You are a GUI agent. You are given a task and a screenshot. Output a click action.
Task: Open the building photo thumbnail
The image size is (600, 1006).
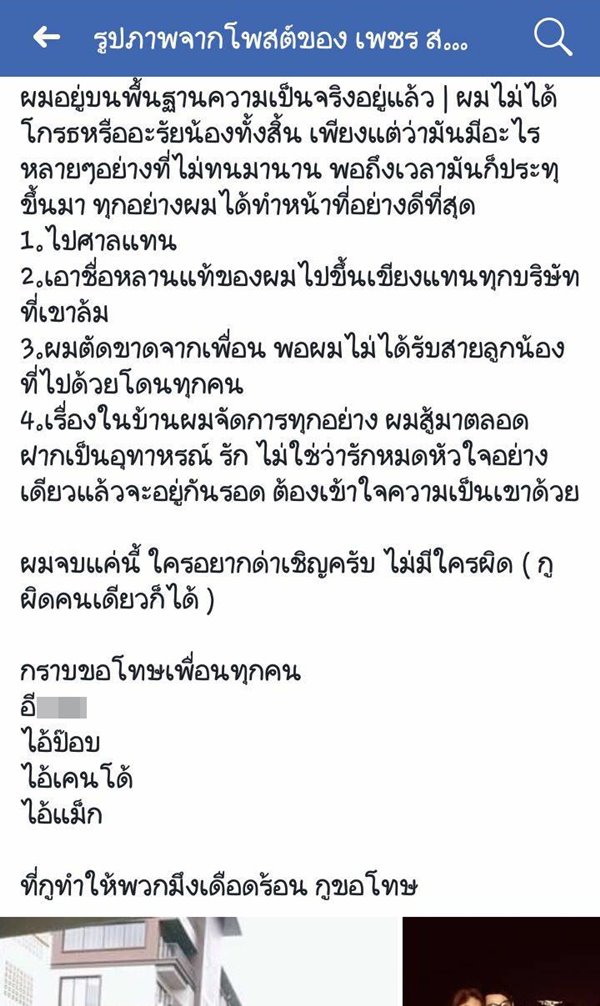tap(199, 961)
